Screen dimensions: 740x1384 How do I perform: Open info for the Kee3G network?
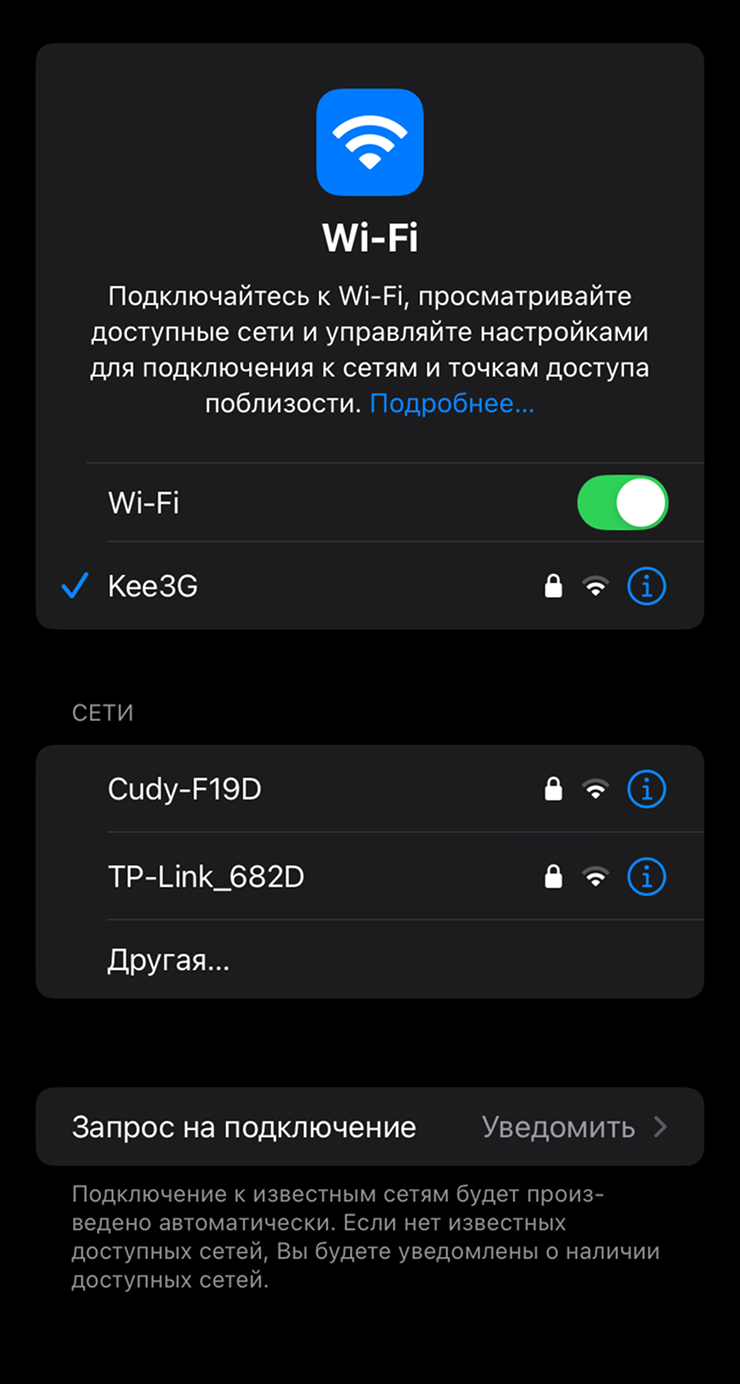click(646, 587)
